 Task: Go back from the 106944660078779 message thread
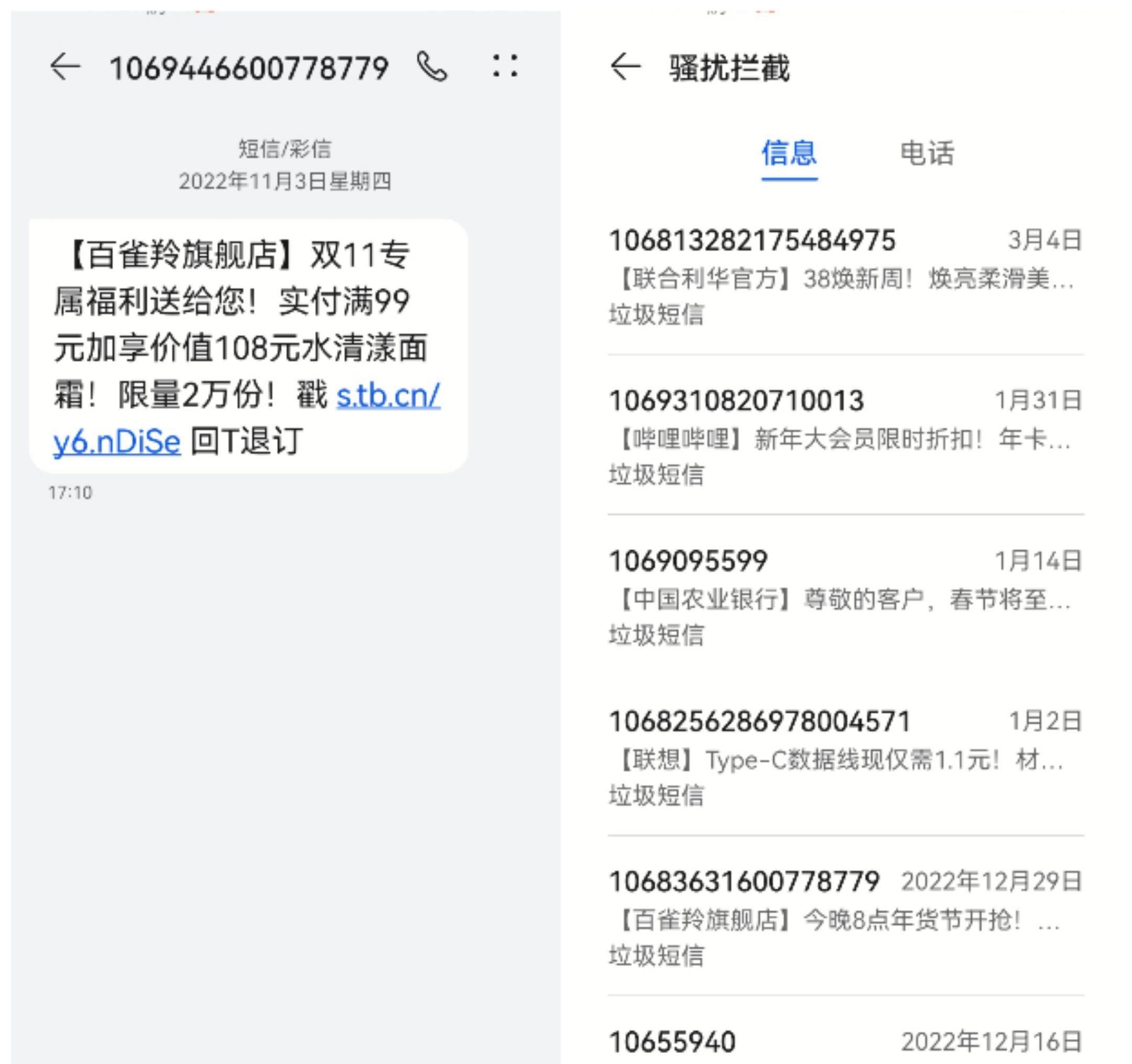tap(65, 68)
